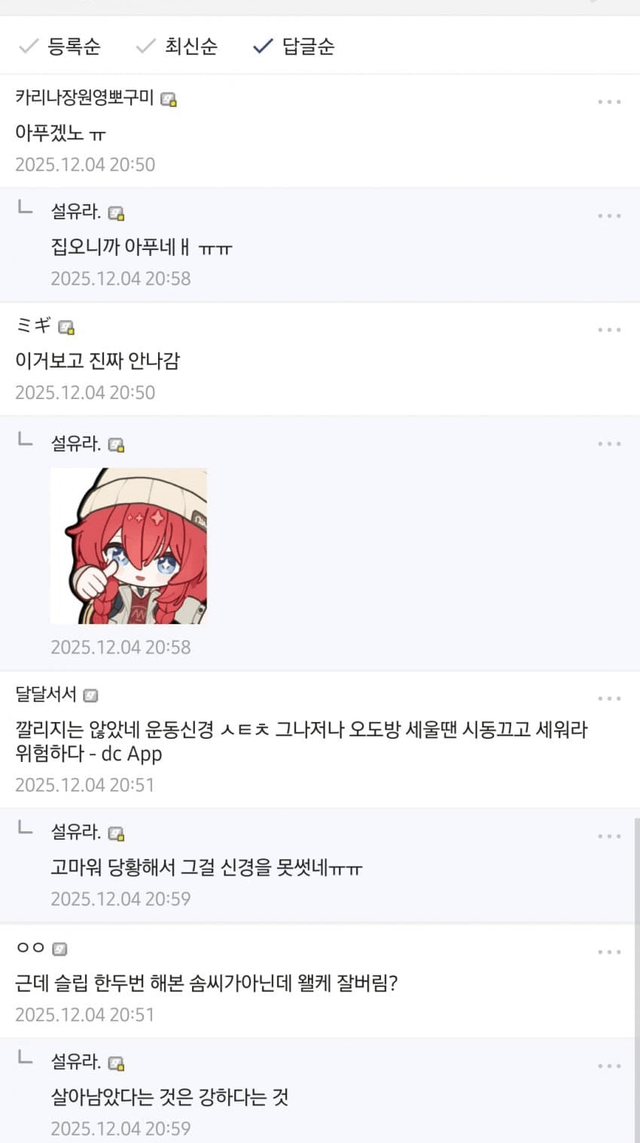Sort comments by 등록순

click(x=61, y=46)
